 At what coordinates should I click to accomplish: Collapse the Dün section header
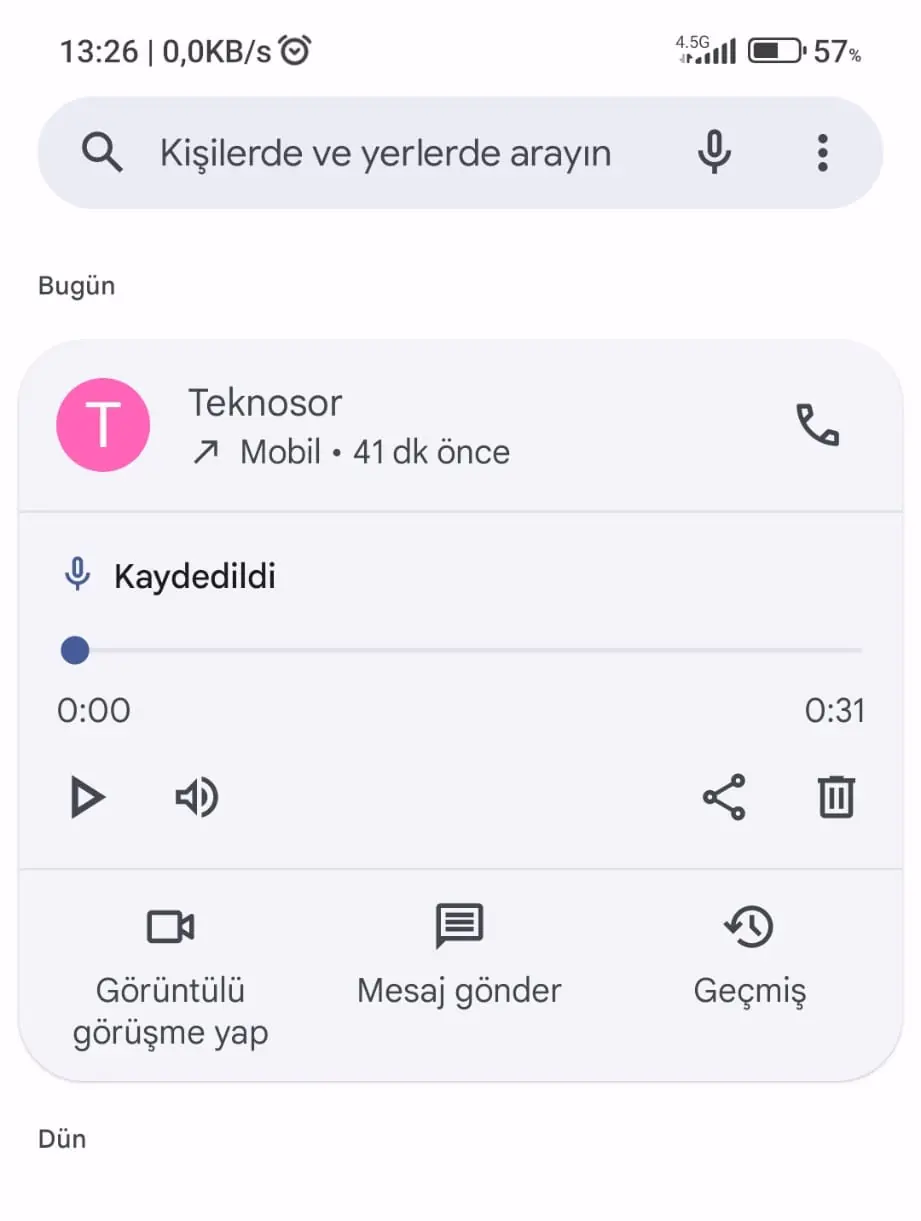(x=60, y=1138)
